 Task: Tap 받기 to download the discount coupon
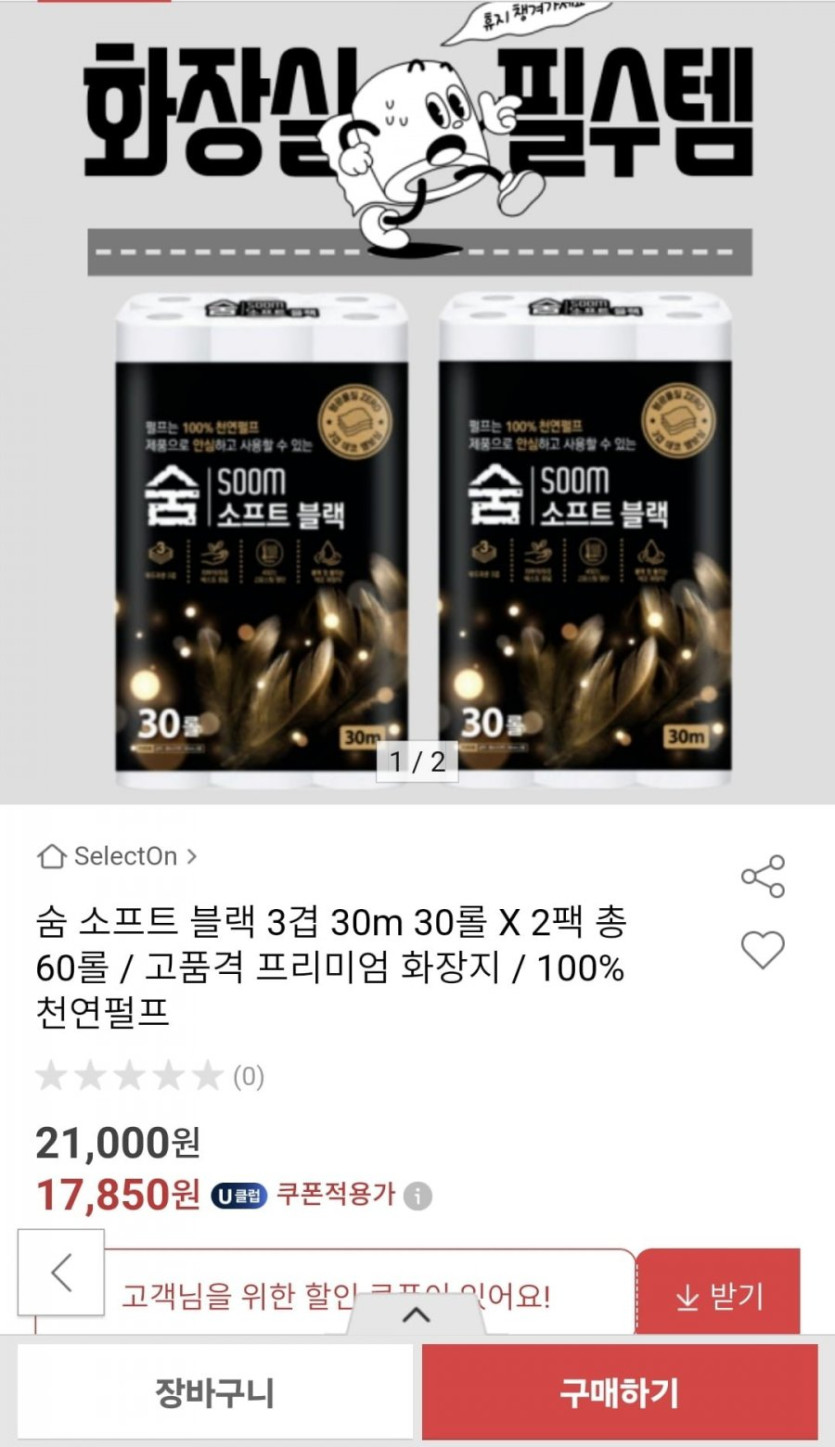coord(719,1296)
